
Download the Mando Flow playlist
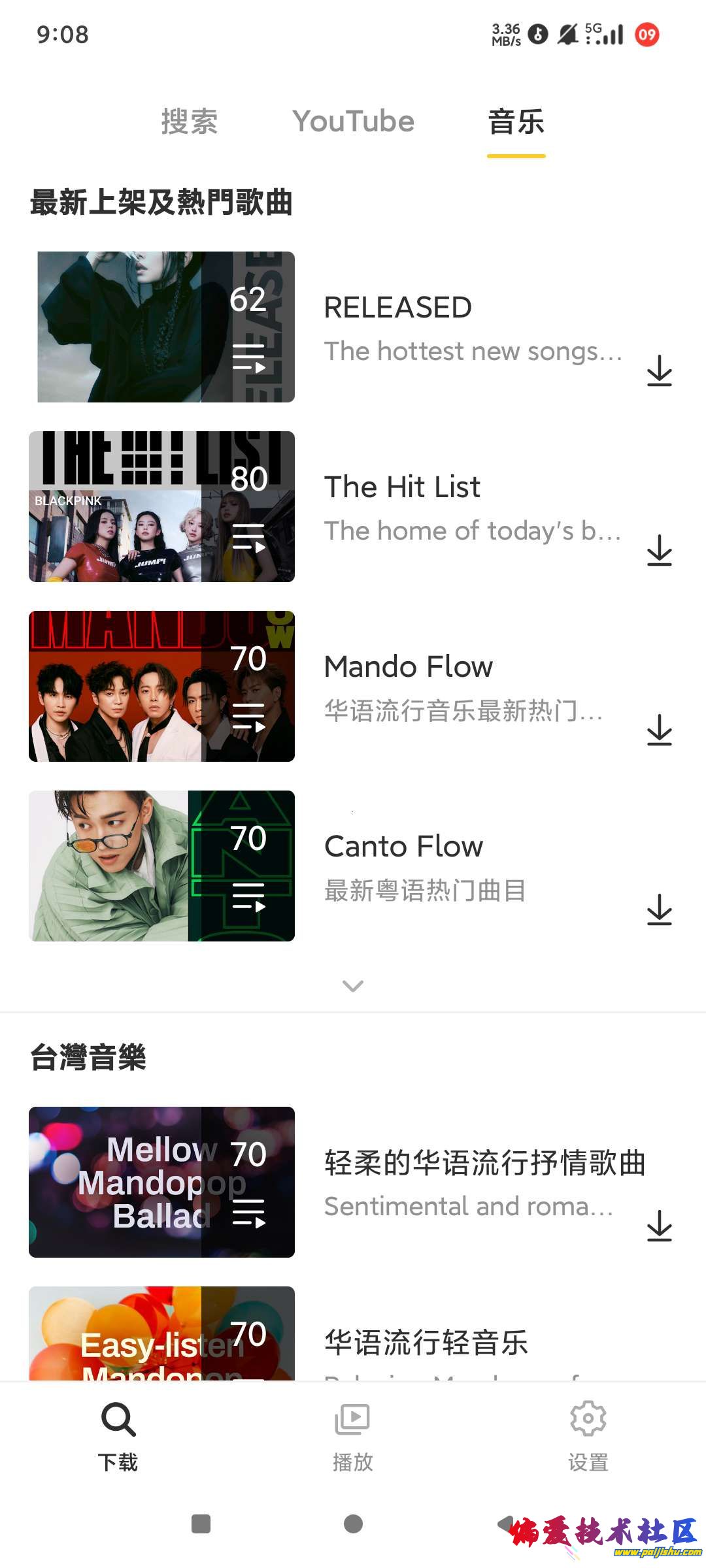coord(659,730)
